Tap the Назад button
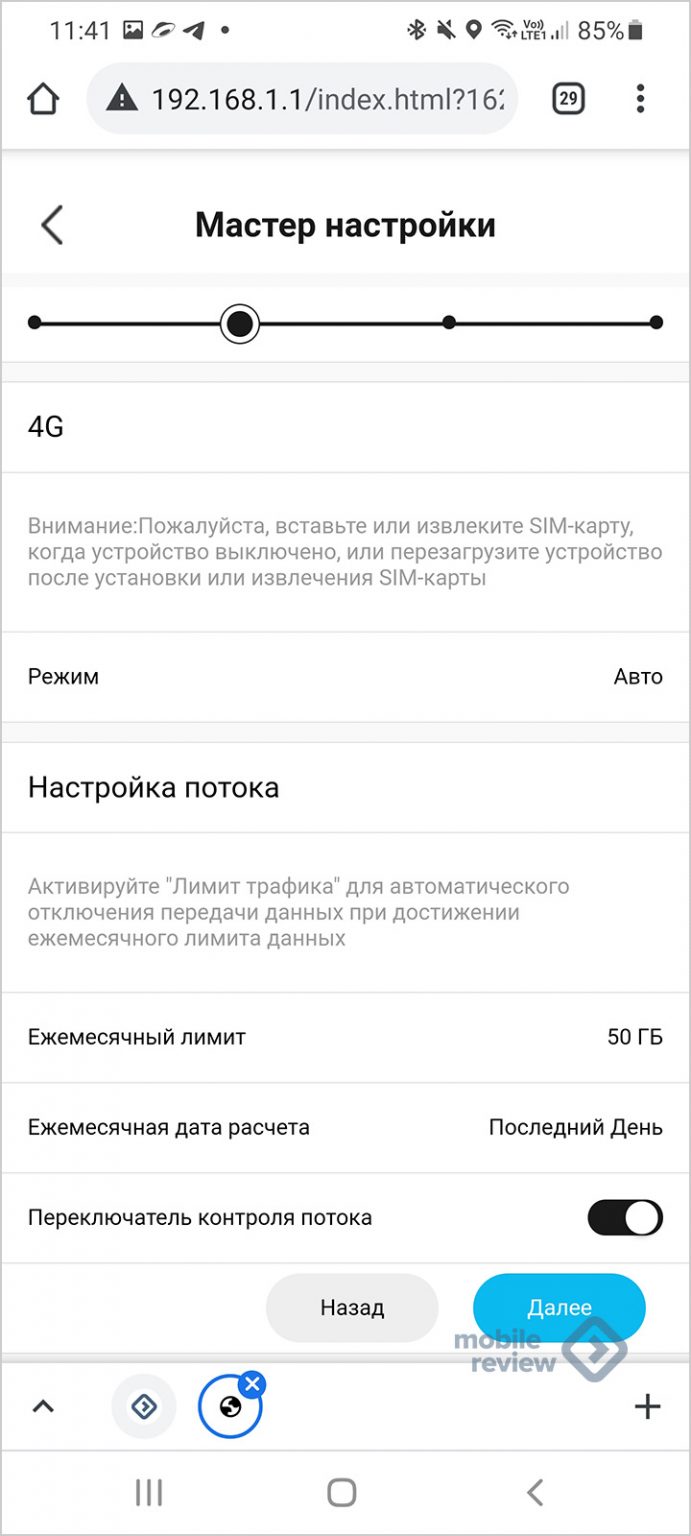 click(352, 1307)
